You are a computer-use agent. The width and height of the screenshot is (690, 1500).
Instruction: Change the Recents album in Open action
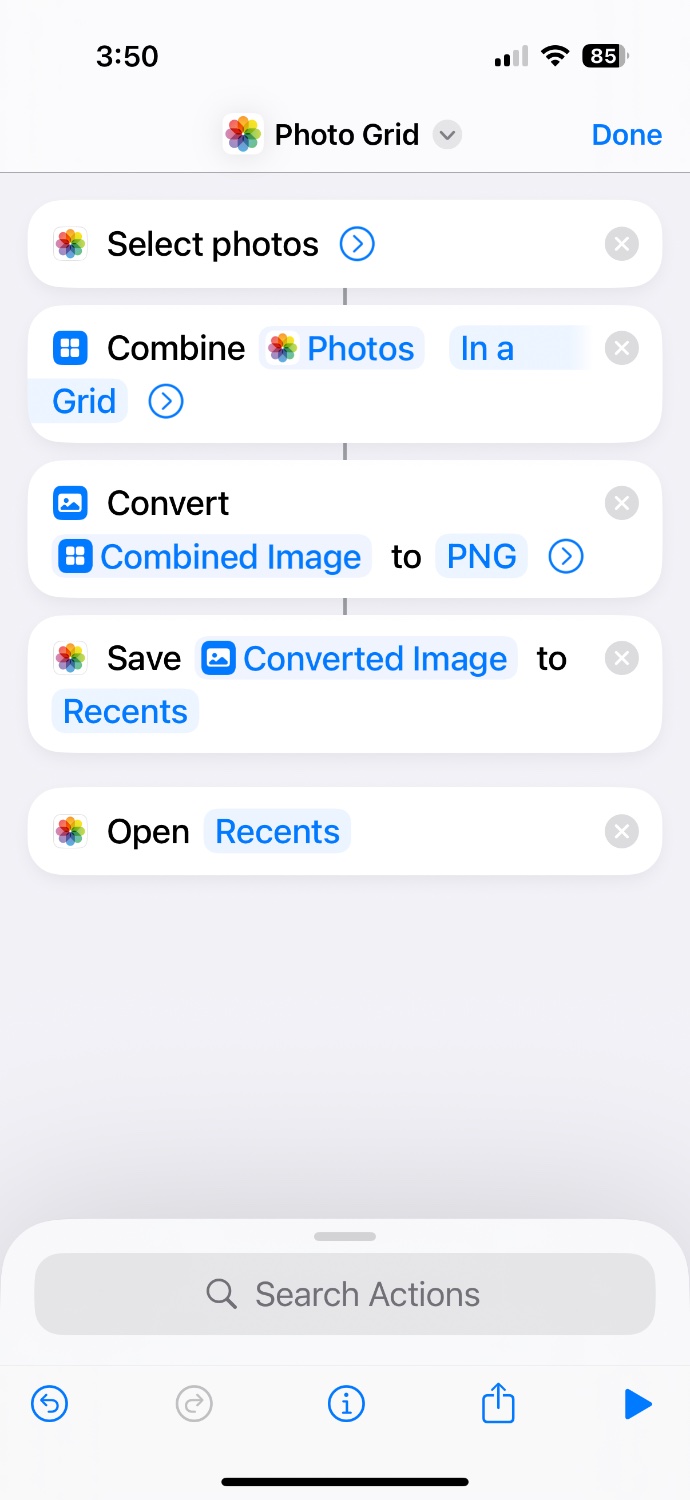277,832
